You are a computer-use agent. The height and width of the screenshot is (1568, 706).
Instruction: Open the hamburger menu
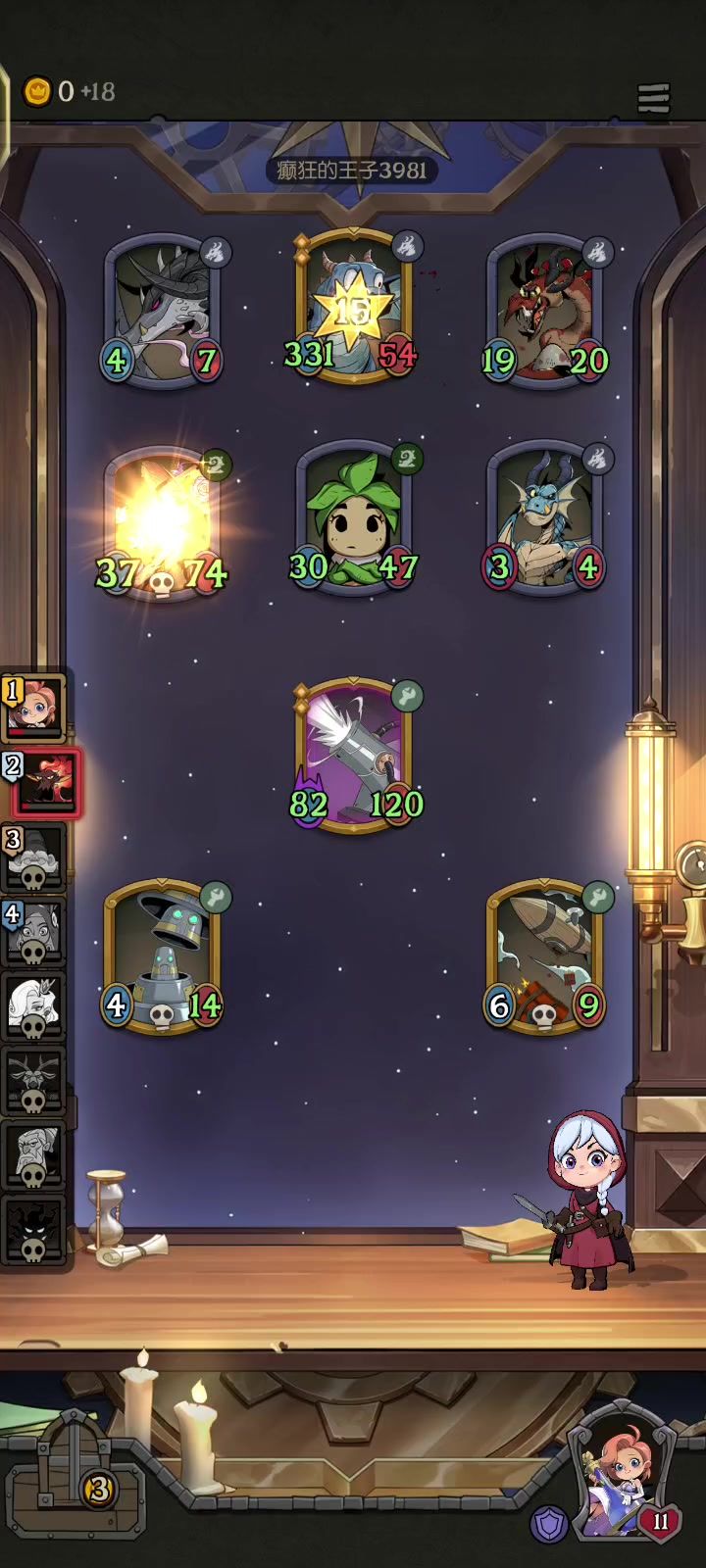click(653, 98)
